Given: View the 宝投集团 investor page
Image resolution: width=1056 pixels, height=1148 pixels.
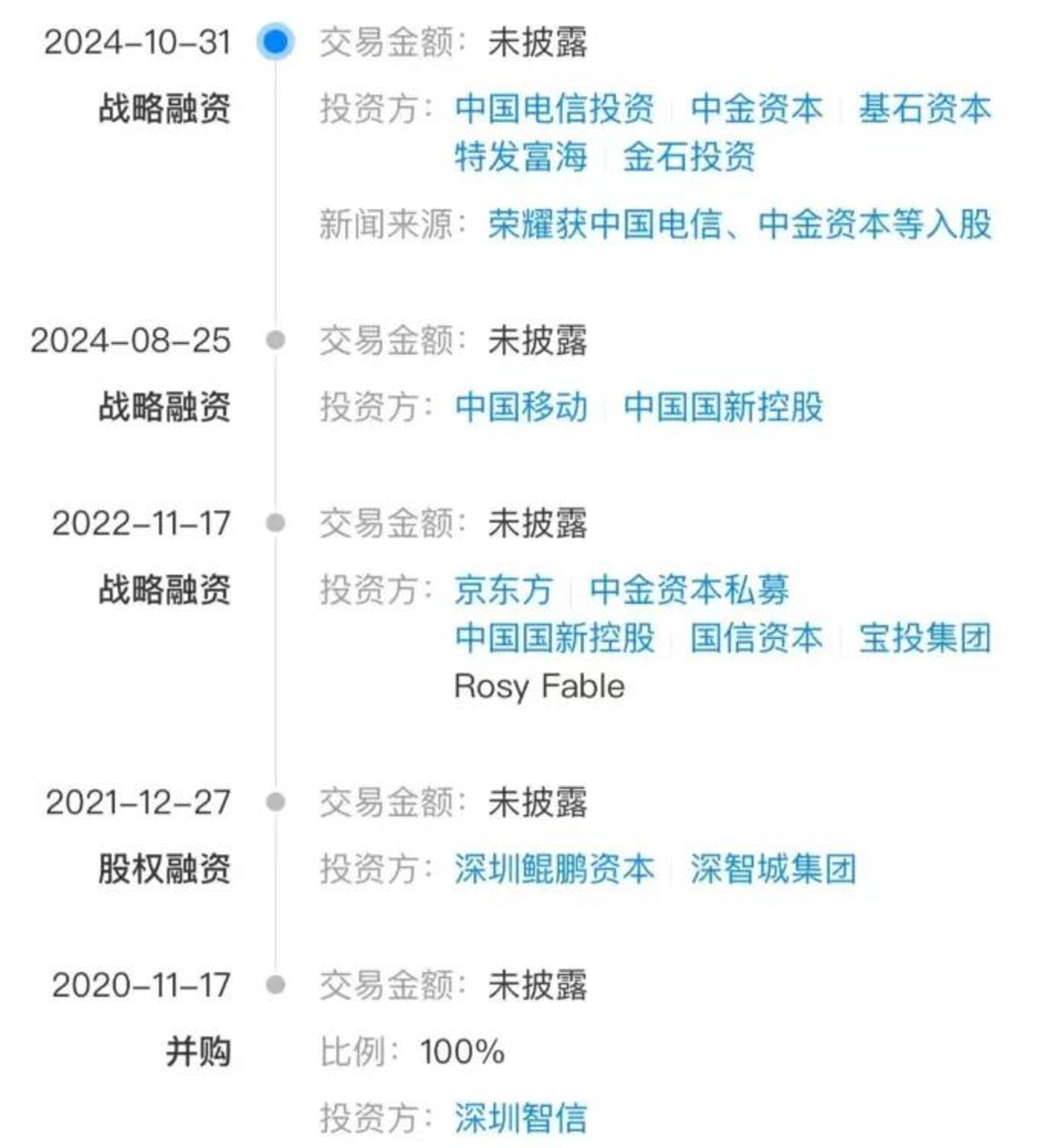Looking at the screenshot, I should click(x=925, y=637).
